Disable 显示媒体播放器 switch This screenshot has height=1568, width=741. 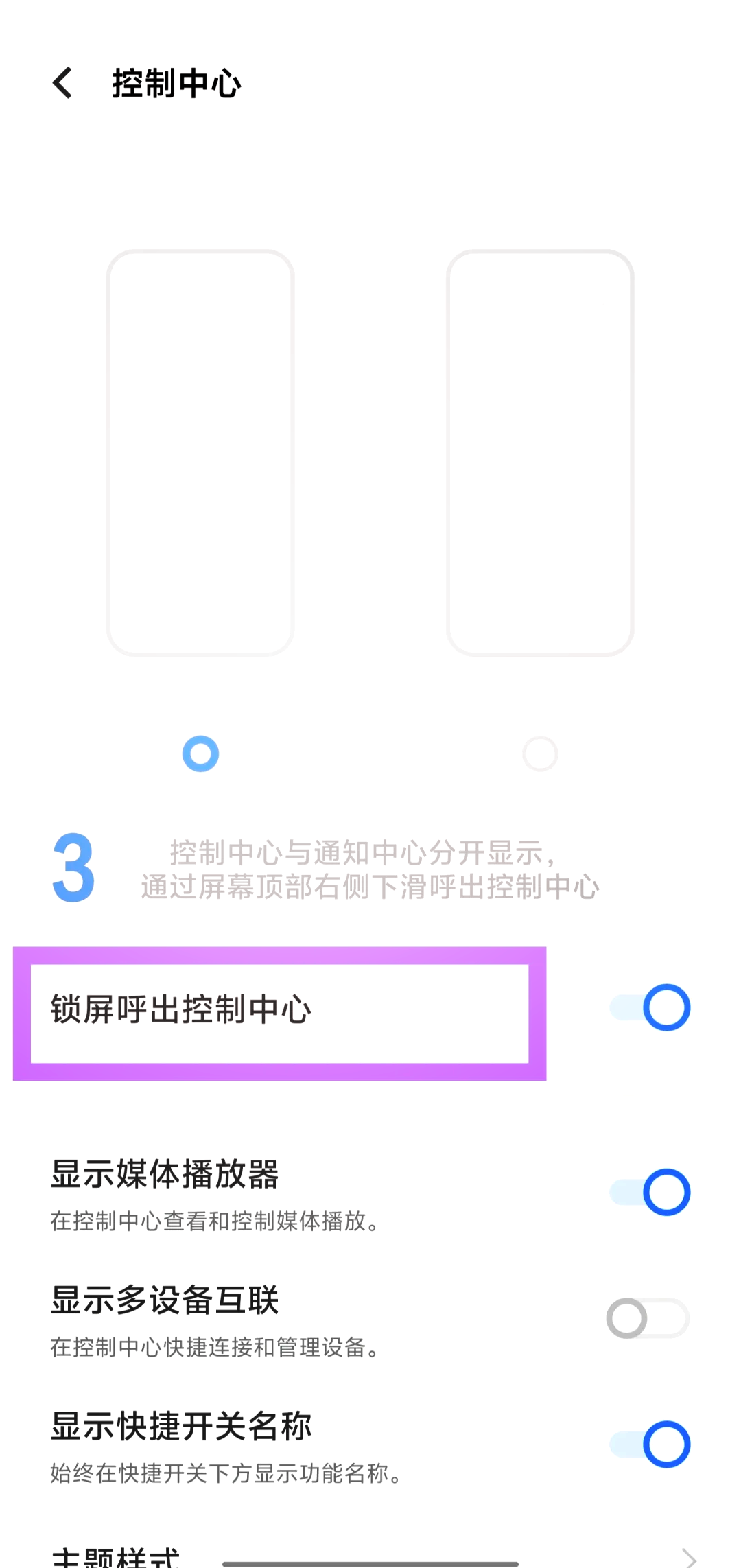(650, 1192)
